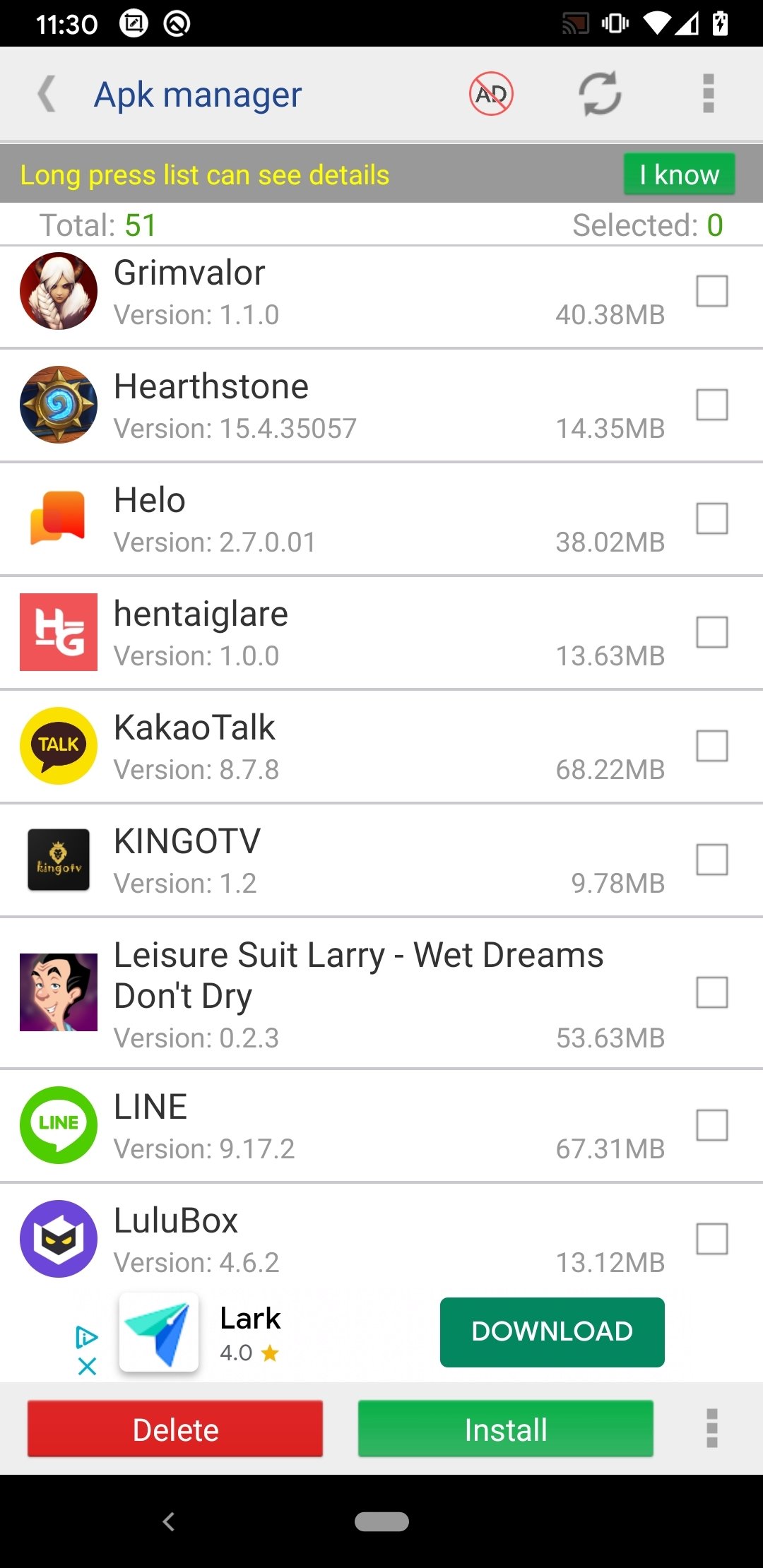Refresh the APK list
The height and width of the screenshot is (1568, 763).
pyautogui.click(x=600, y=94)
